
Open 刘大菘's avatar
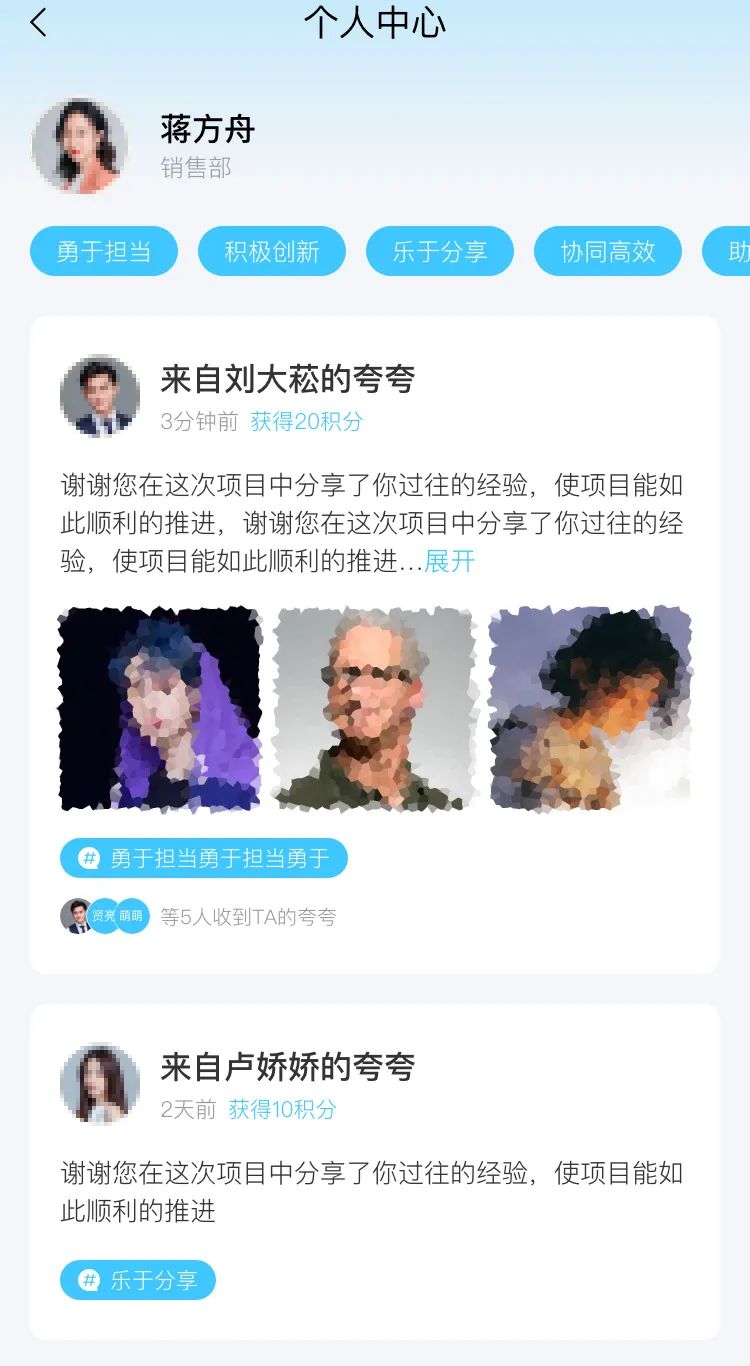pos(100,396)
